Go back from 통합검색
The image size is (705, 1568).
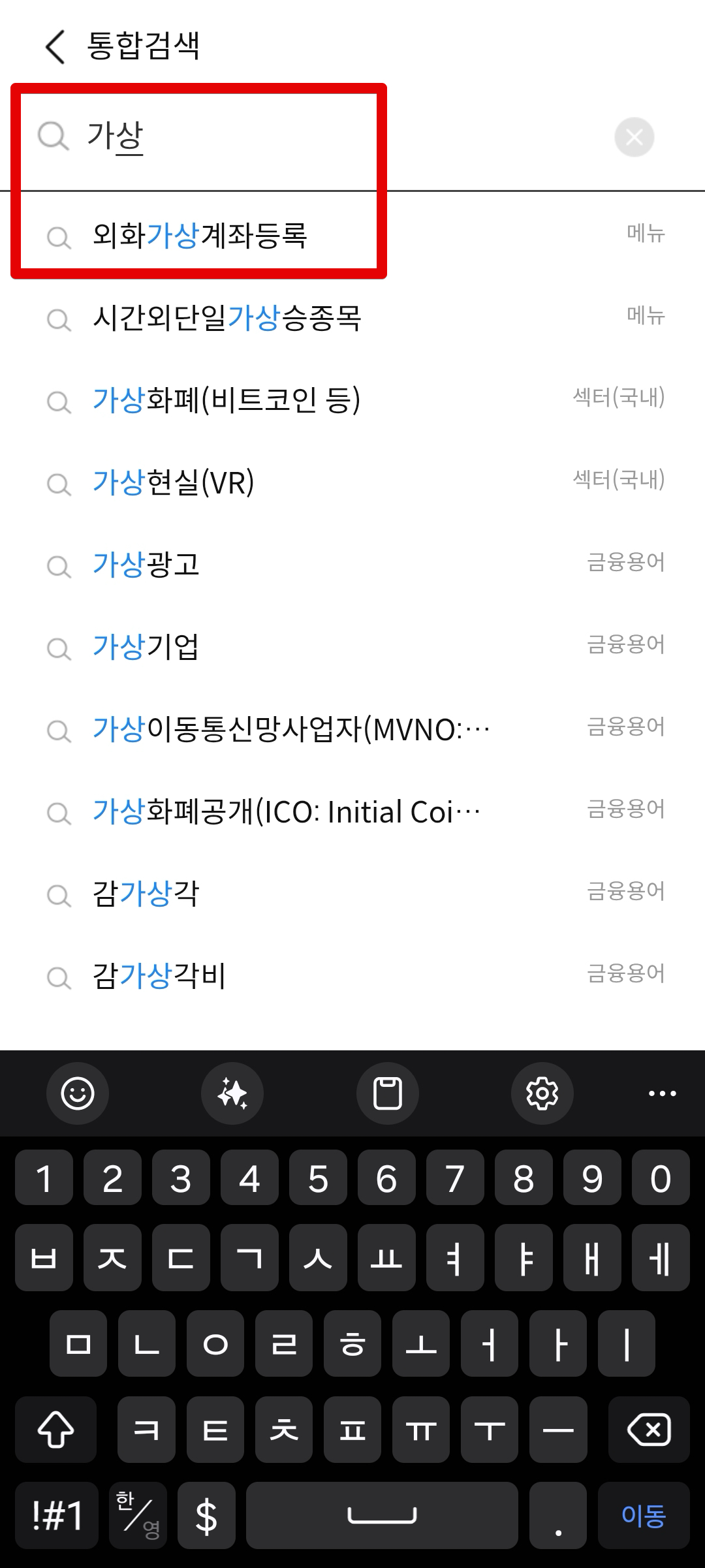(55, 47)
